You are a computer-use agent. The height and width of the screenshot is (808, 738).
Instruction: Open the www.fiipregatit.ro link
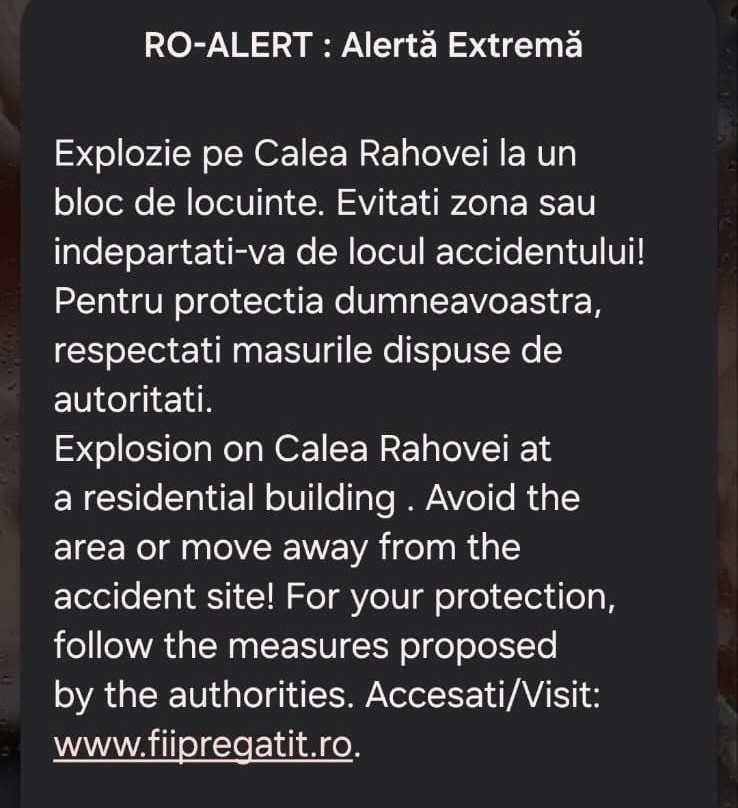click(x=203, y=745)
